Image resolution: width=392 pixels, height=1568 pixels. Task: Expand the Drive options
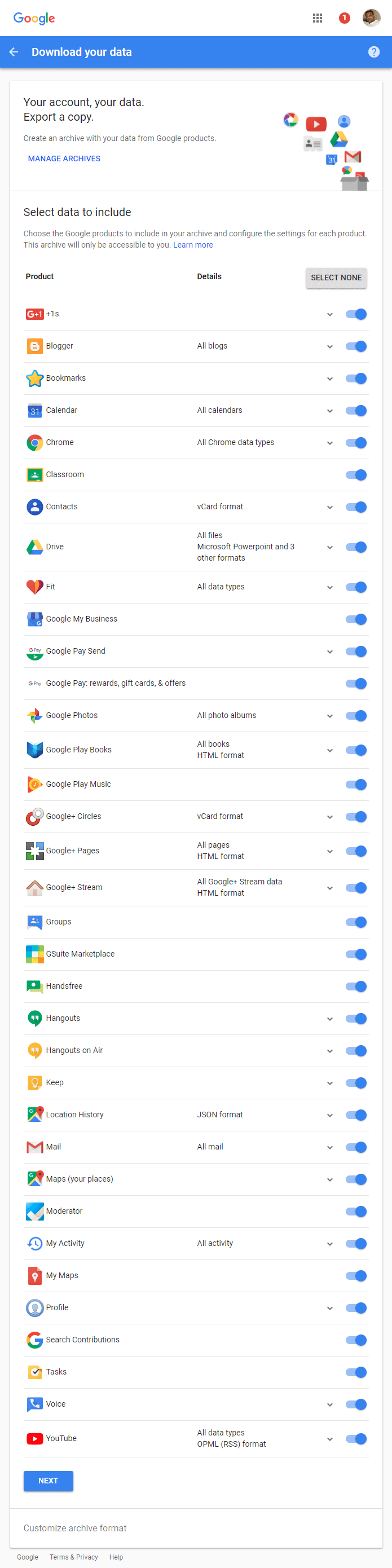329,547
